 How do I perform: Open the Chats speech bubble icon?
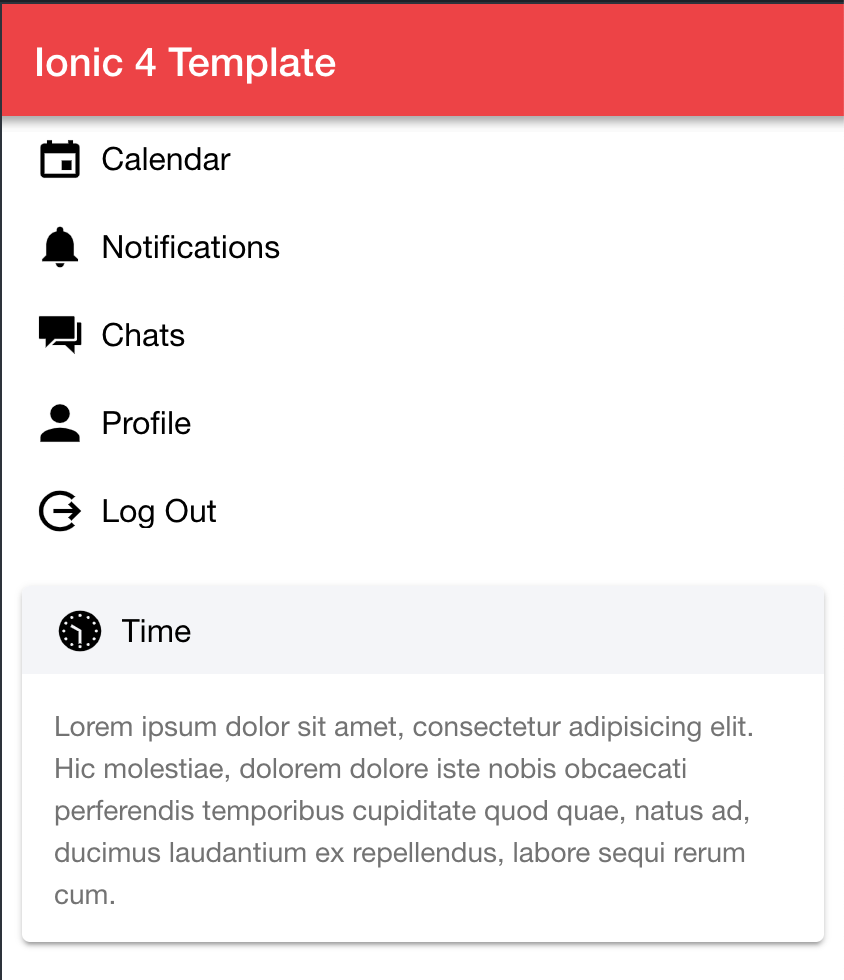click(60, 335)
